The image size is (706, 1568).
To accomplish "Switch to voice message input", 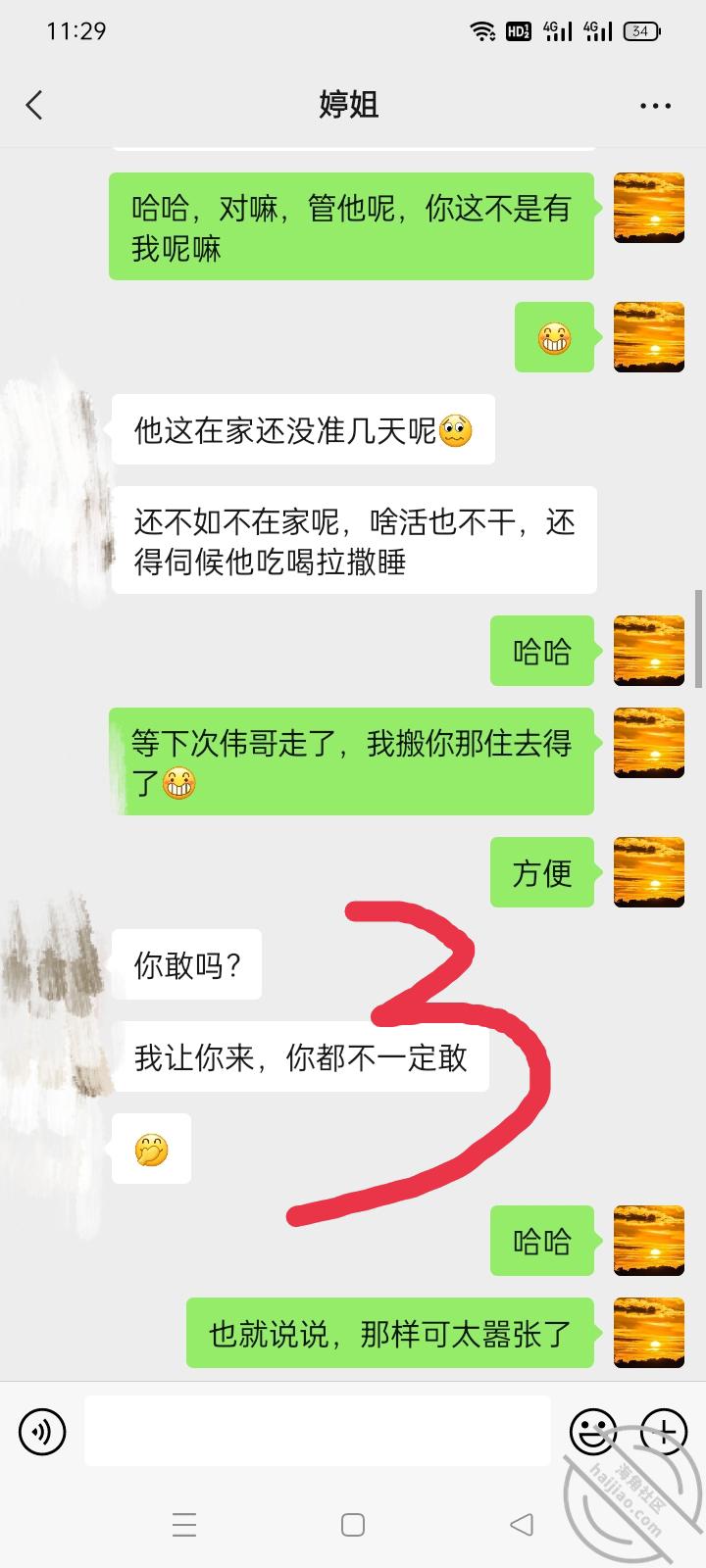I will (x=42, y=1432).
